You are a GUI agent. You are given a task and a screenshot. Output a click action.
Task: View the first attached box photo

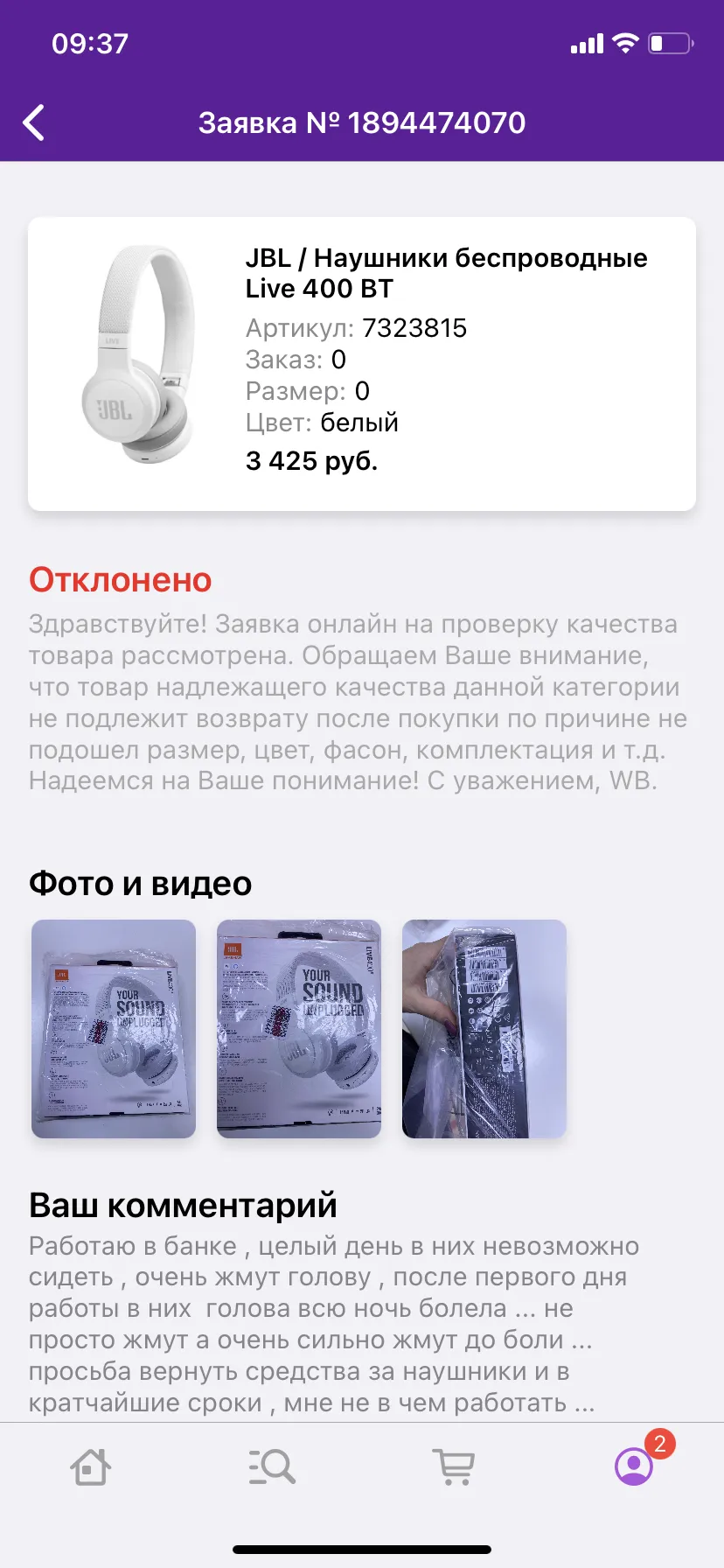[114, 1028]
